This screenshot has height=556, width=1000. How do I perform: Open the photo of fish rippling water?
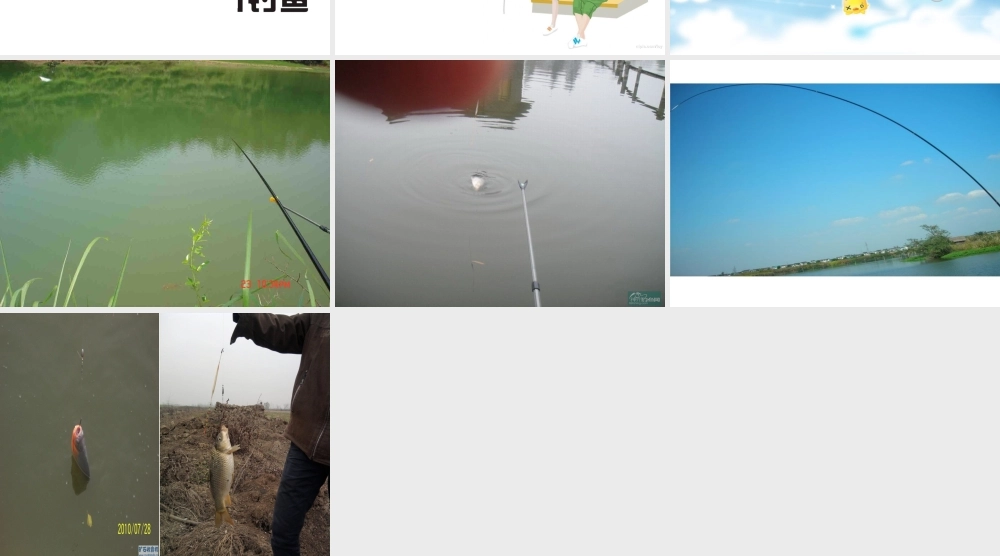(500, 183)
